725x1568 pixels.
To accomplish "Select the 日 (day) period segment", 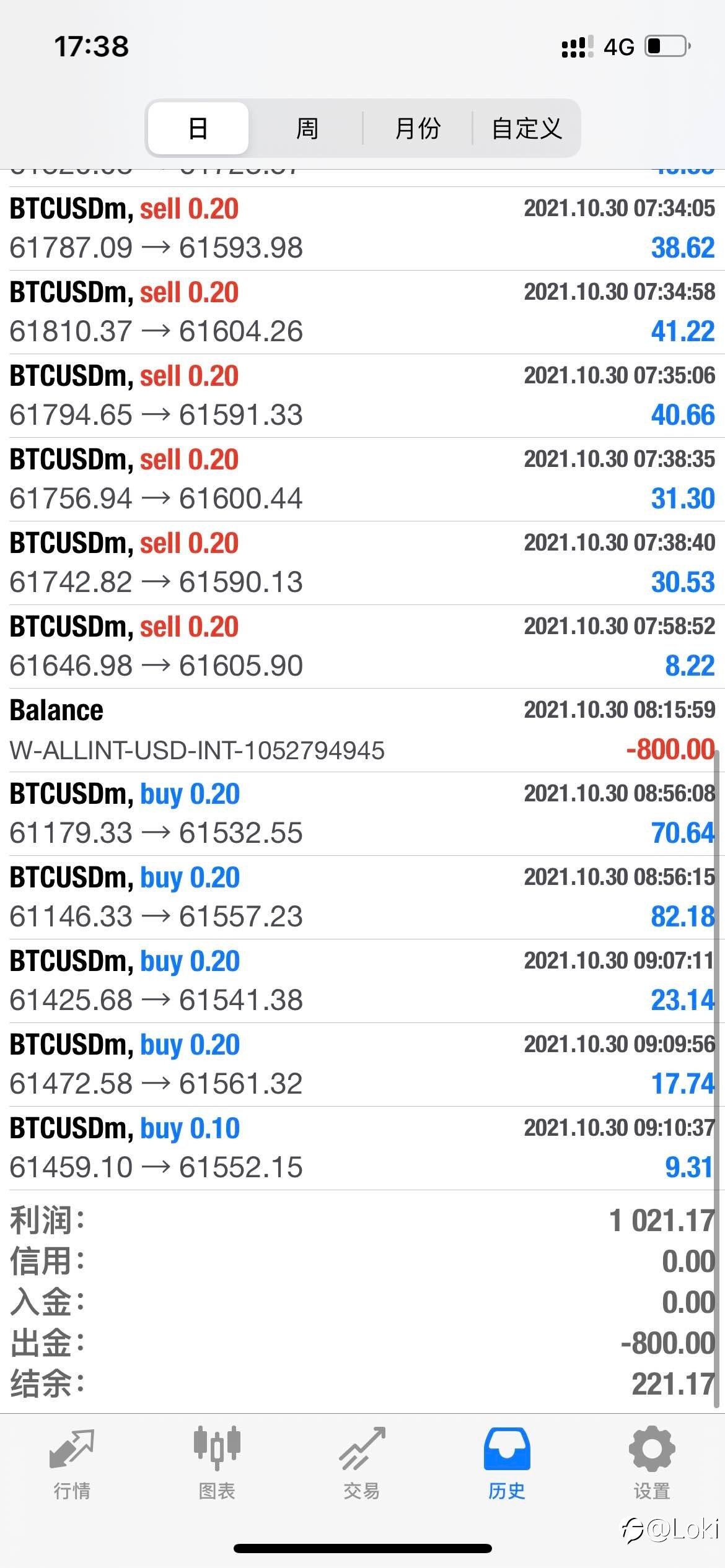I will (198, 128).
